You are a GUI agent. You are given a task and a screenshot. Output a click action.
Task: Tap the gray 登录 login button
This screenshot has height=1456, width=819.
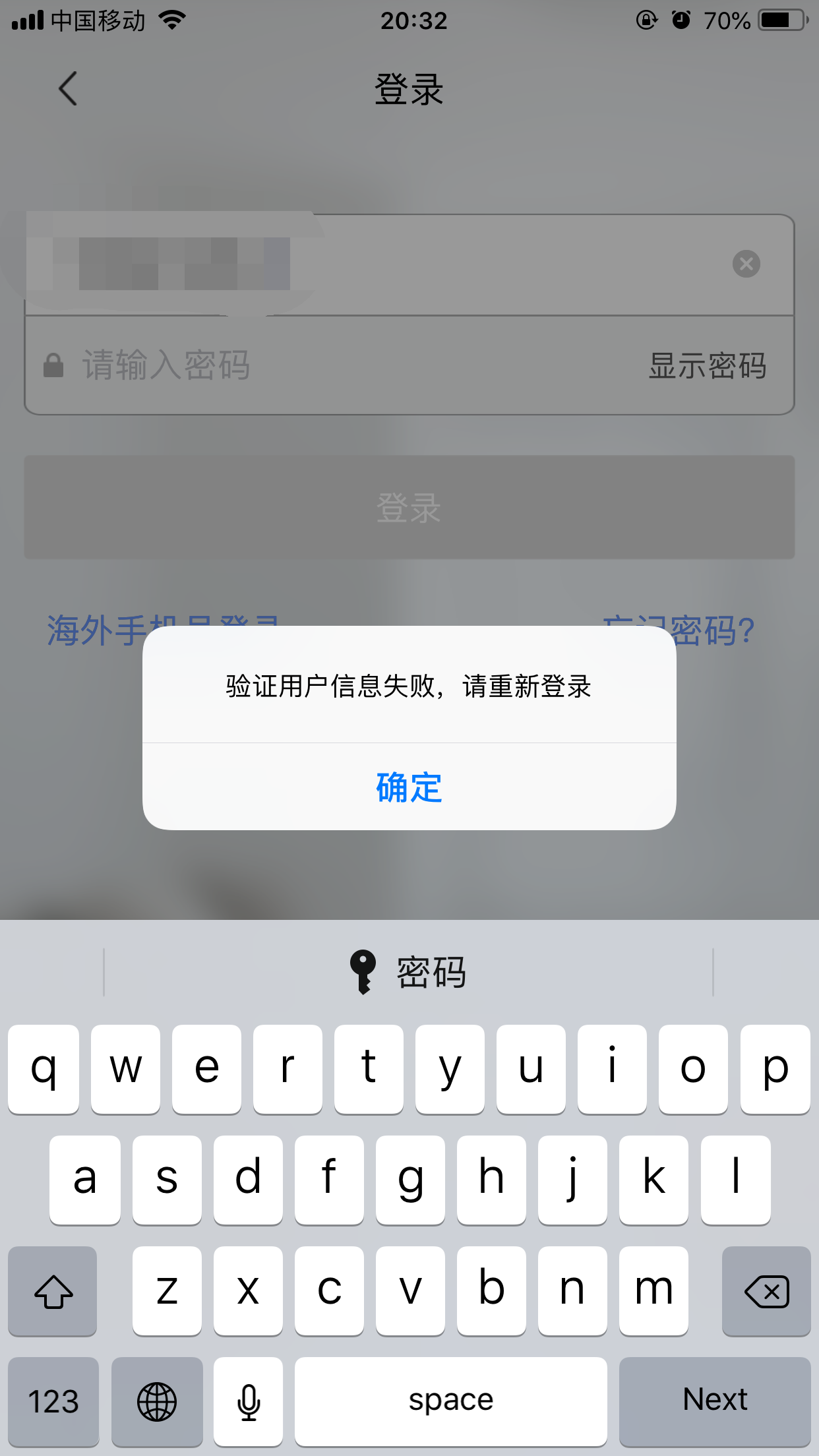[409, 507]
